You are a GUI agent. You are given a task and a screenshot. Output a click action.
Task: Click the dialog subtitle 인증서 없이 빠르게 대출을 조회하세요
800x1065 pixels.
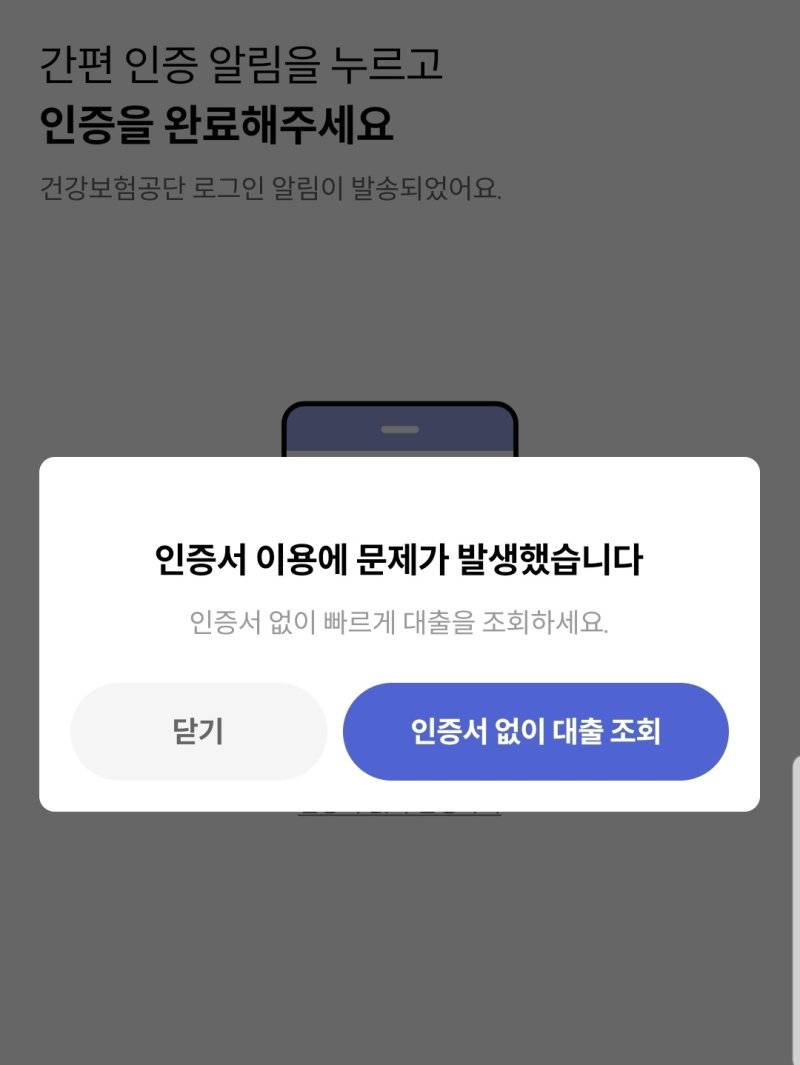tap(400, 622)
